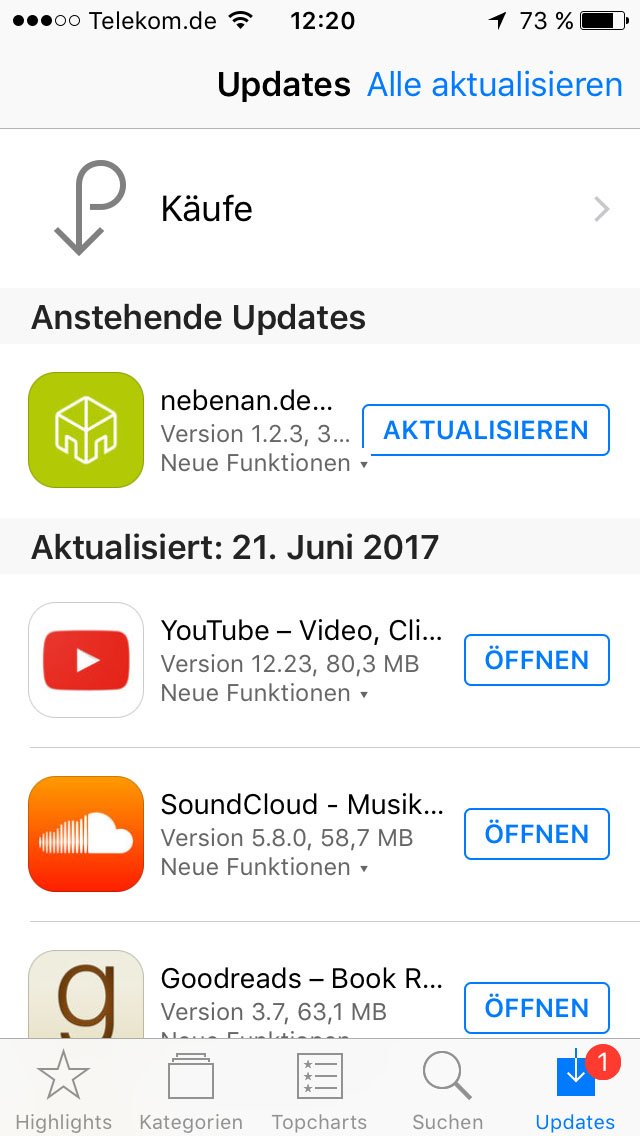Open YouTube via its ÖFFNEN button
Image resolution: width=640 pixels, height=1136 pixels.
point(536,660)
